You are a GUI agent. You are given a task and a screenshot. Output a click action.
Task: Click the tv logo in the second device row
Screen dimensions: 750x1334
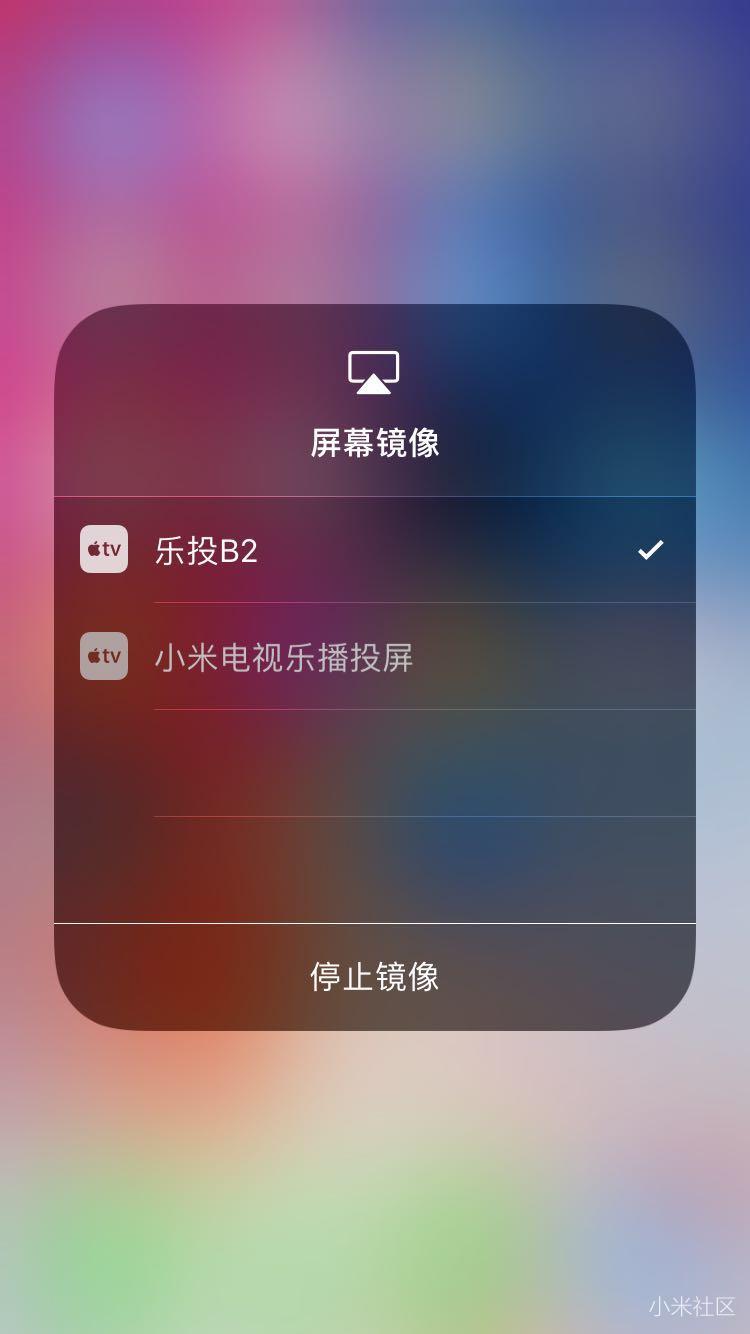103,657
